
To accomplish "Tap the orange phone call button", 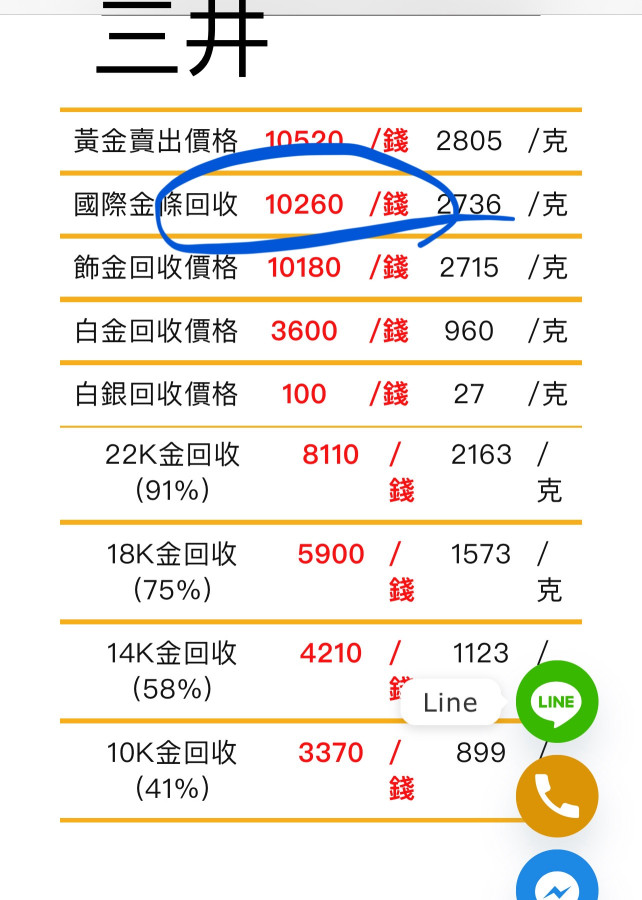I will [x=557, y=796].
